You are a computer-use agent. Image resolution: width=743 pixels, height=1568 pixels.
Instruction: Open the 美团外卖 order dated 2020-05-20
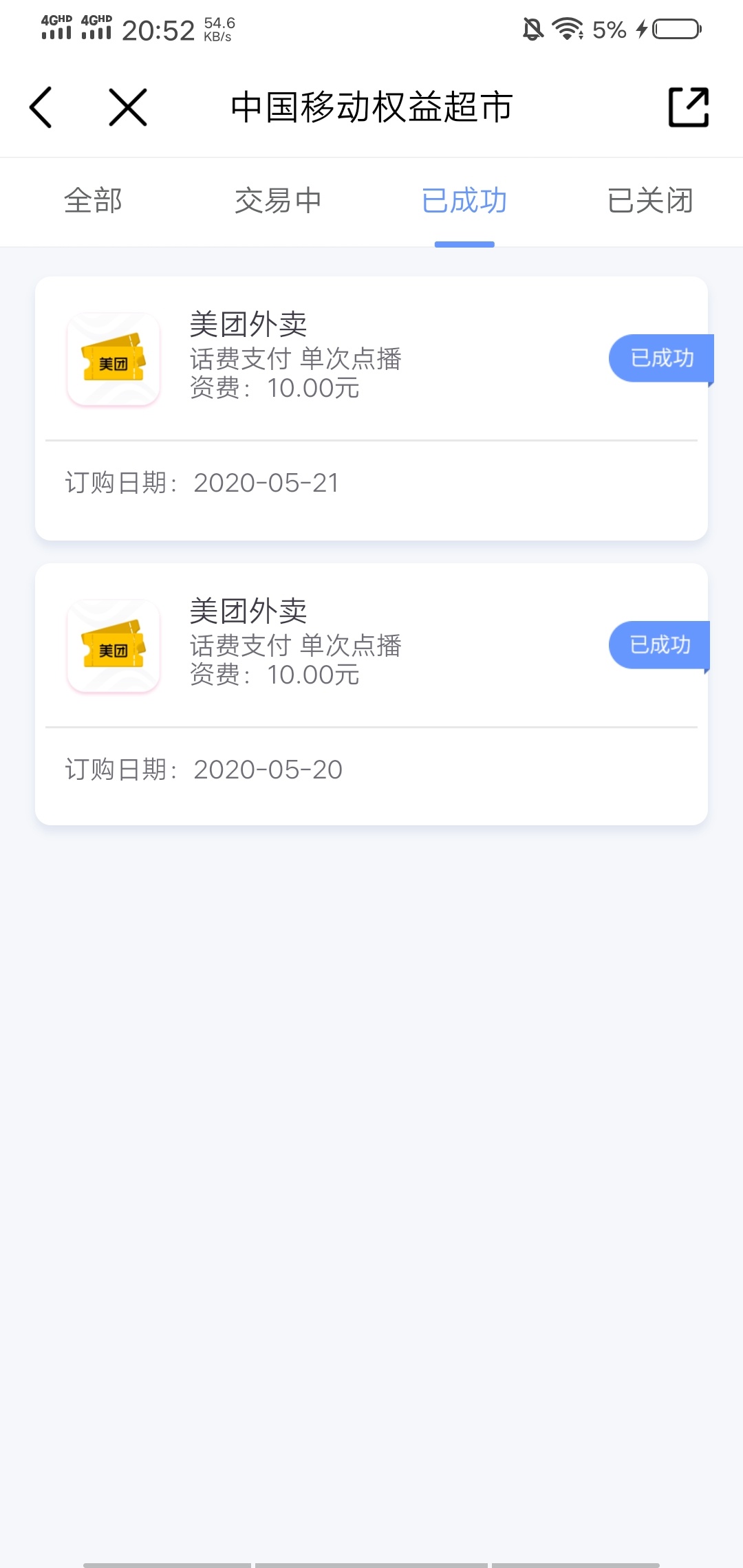pyautogui.click(x=371, y=695)
